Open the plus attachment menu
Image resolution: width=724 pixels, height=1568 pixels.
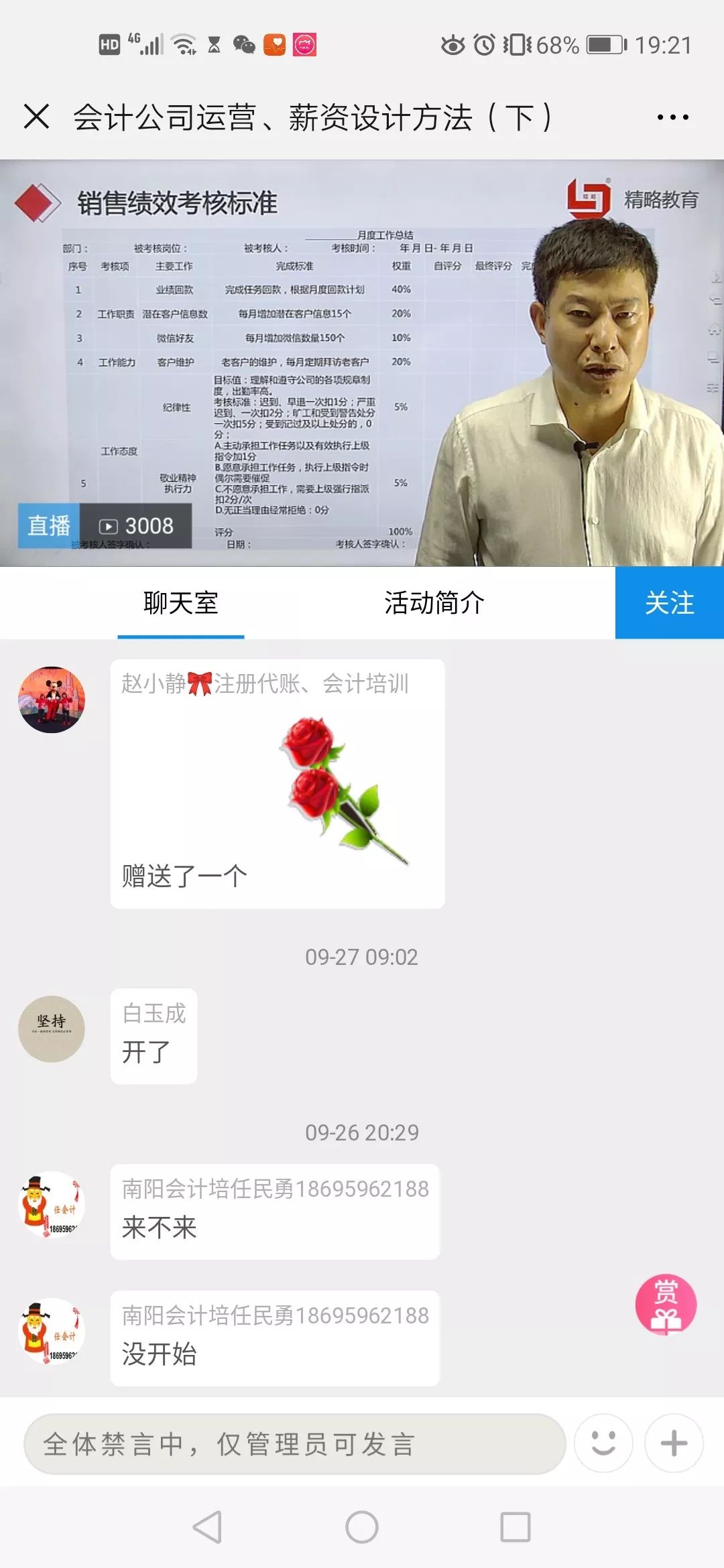click(674, 1443)
